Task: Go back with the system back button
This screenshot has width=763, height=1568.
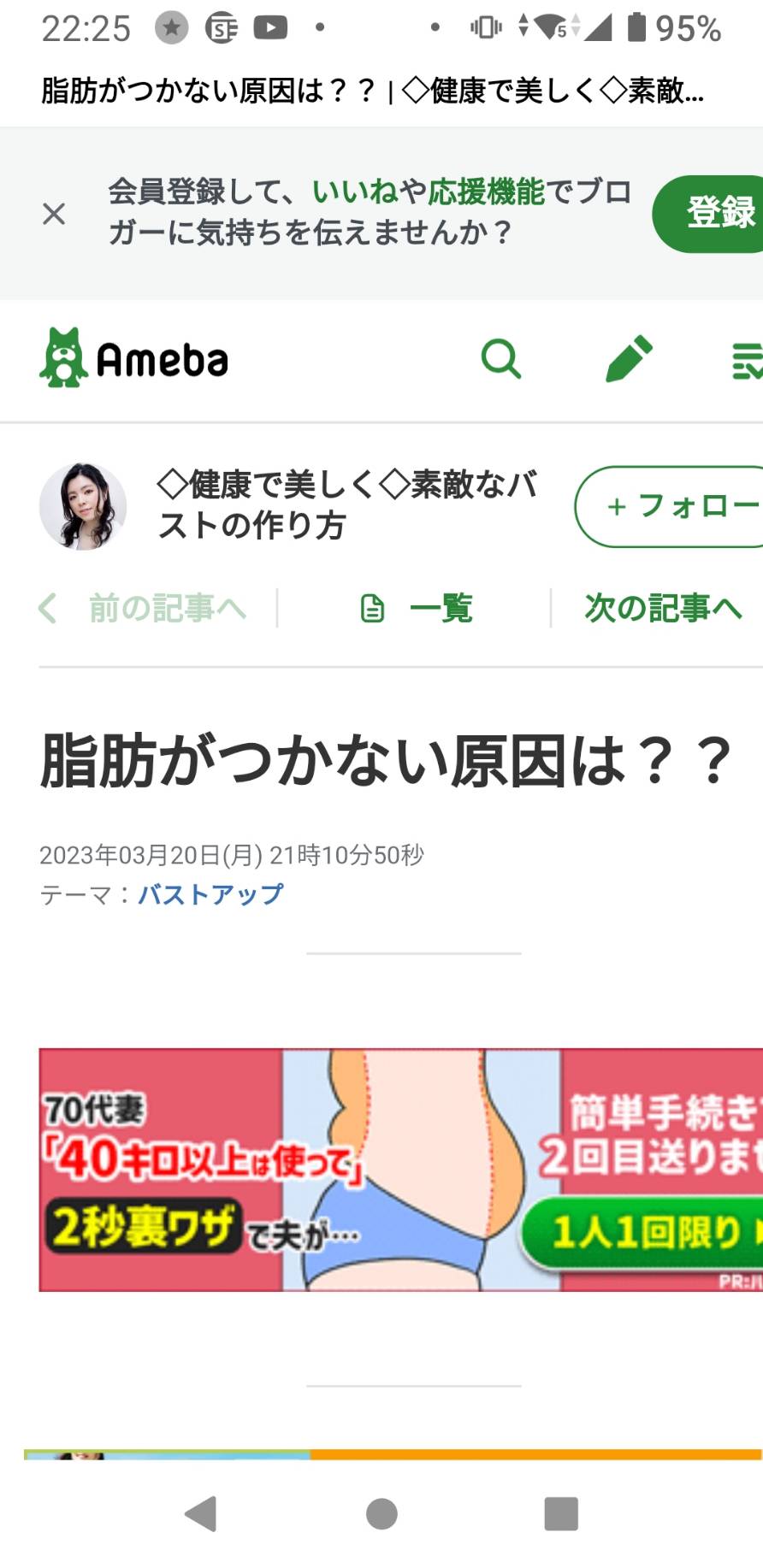Action: coord(201,1513)
